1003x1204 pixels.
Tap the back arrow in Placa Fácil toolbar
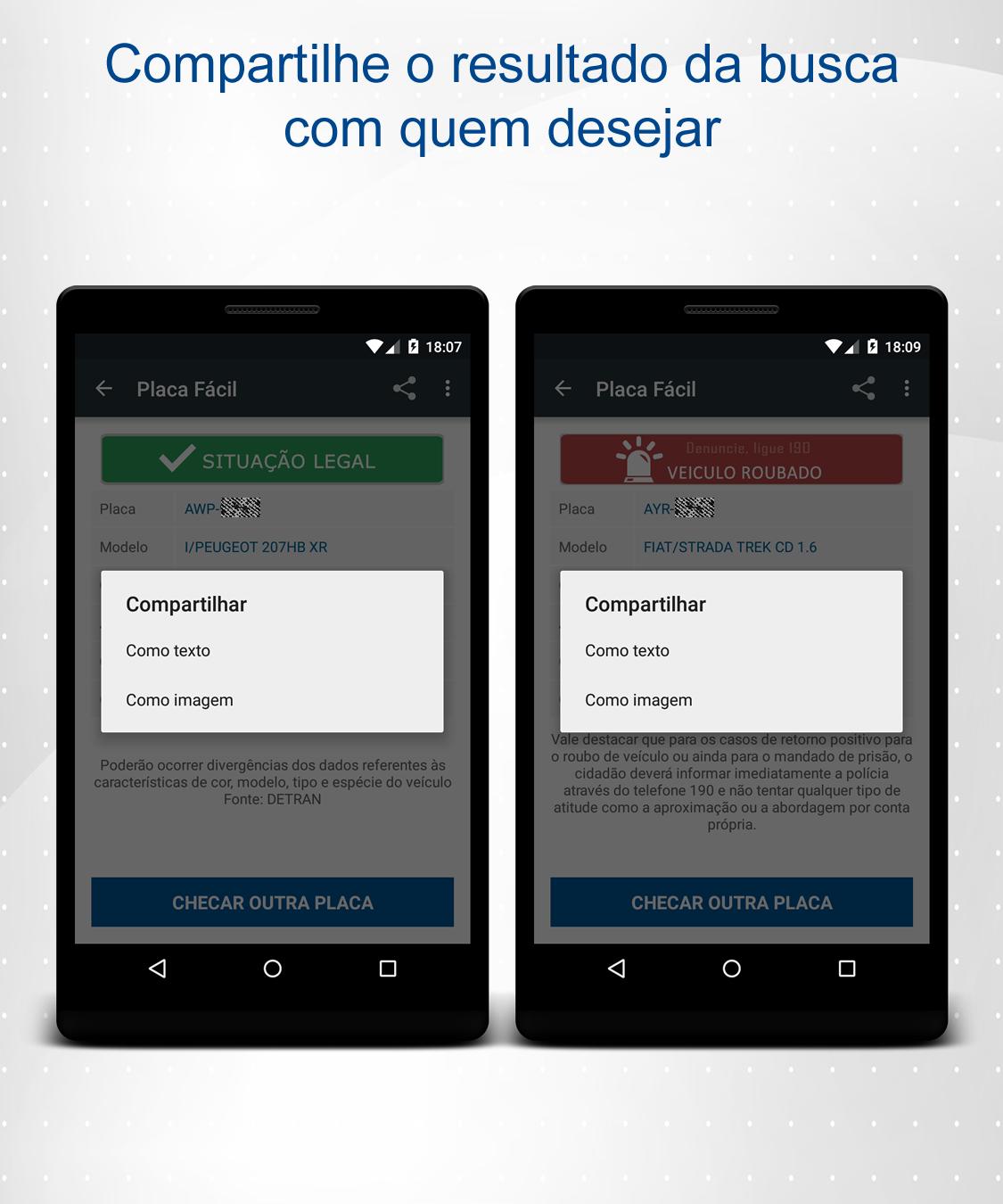(x=104, y=389)
